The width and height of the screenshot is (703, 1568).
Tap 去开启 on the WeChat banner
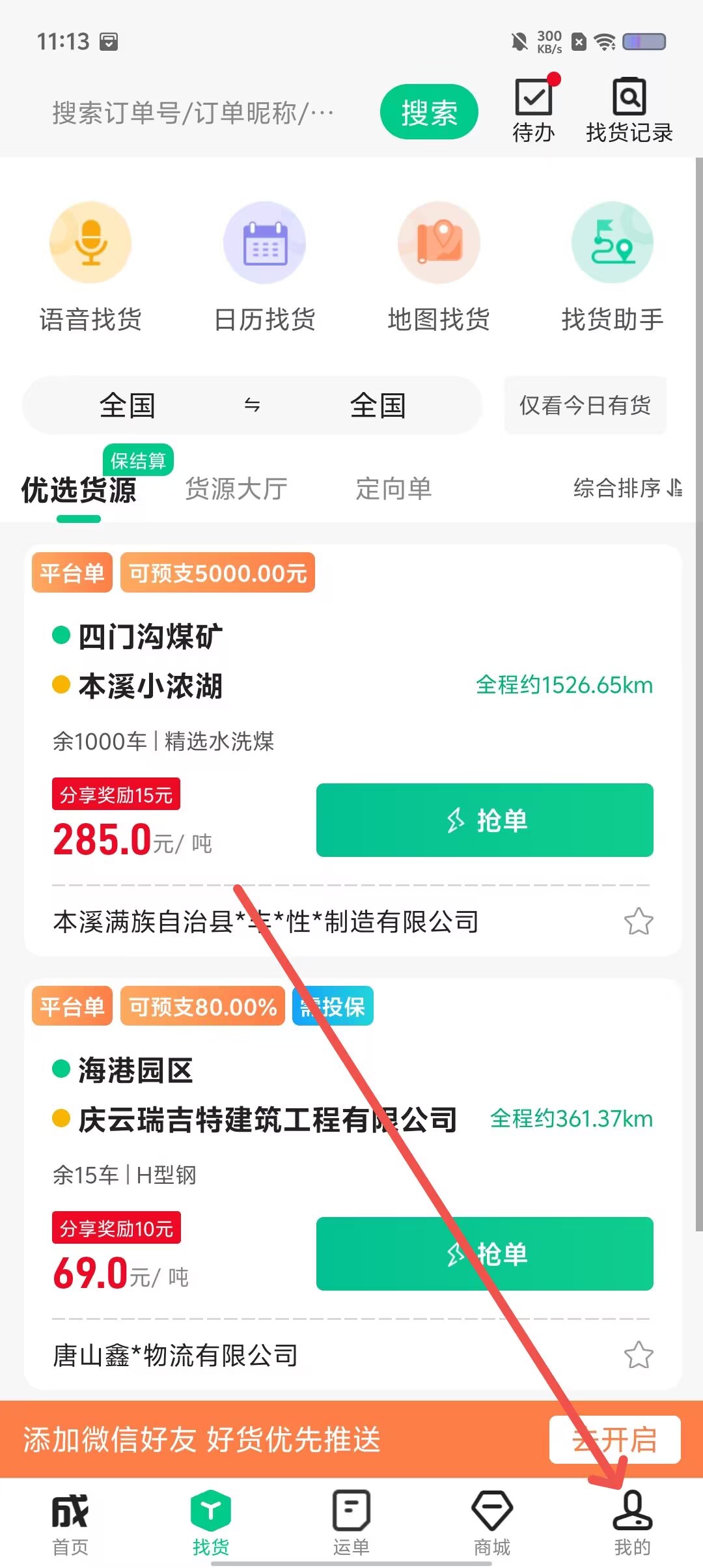click(614, 1440)
